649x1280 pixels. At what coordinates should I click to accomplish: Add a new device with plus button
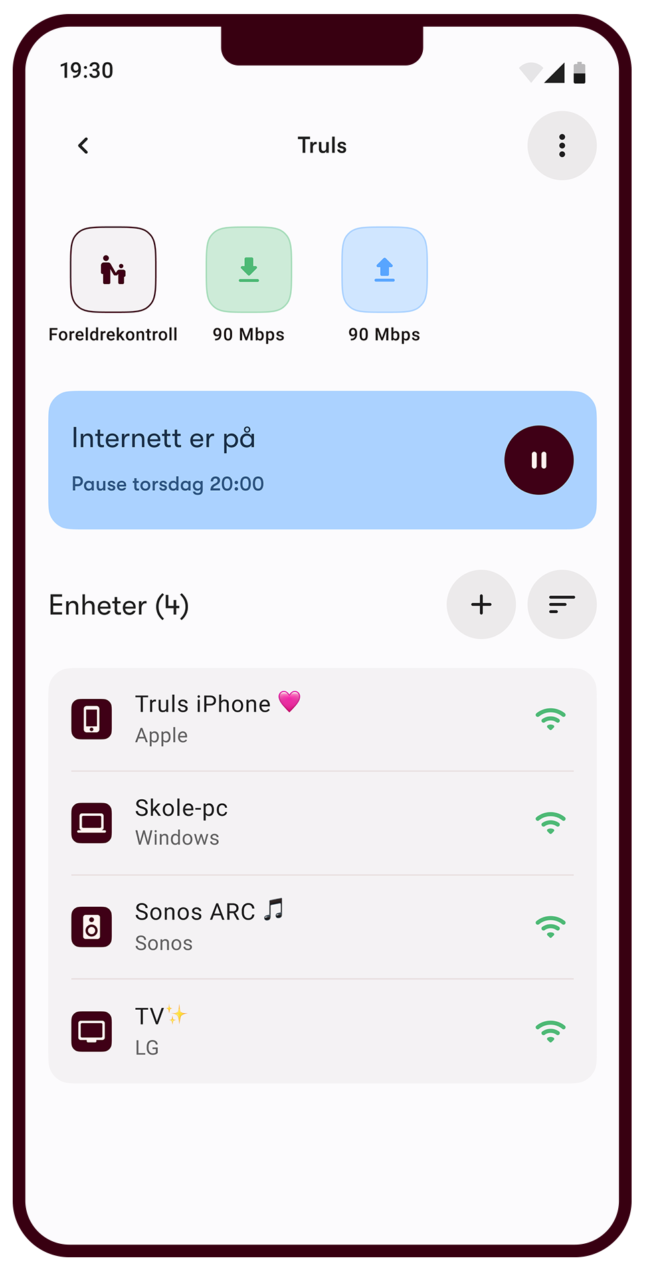coord(481,604)
